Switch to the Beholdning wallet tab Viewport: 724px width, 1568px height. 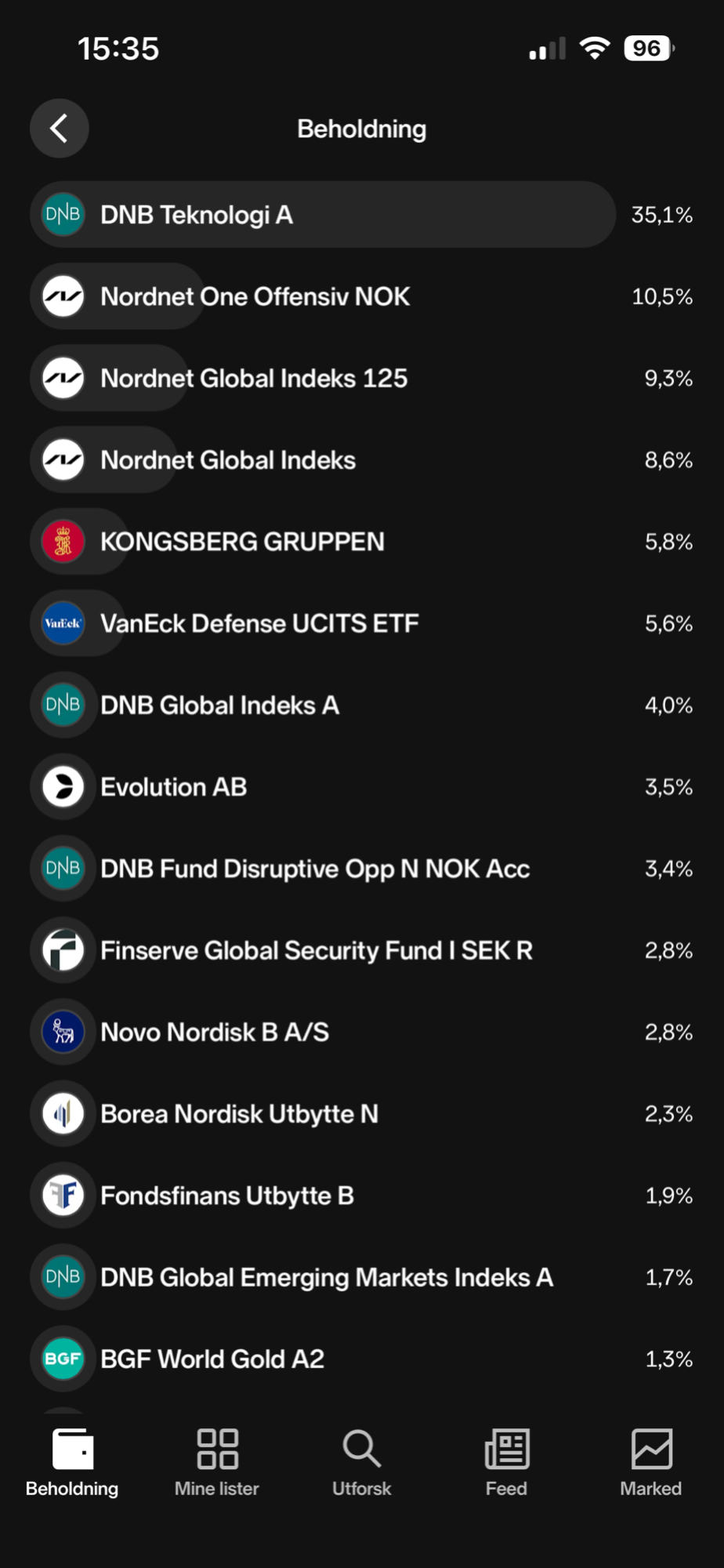[71, 1460]
